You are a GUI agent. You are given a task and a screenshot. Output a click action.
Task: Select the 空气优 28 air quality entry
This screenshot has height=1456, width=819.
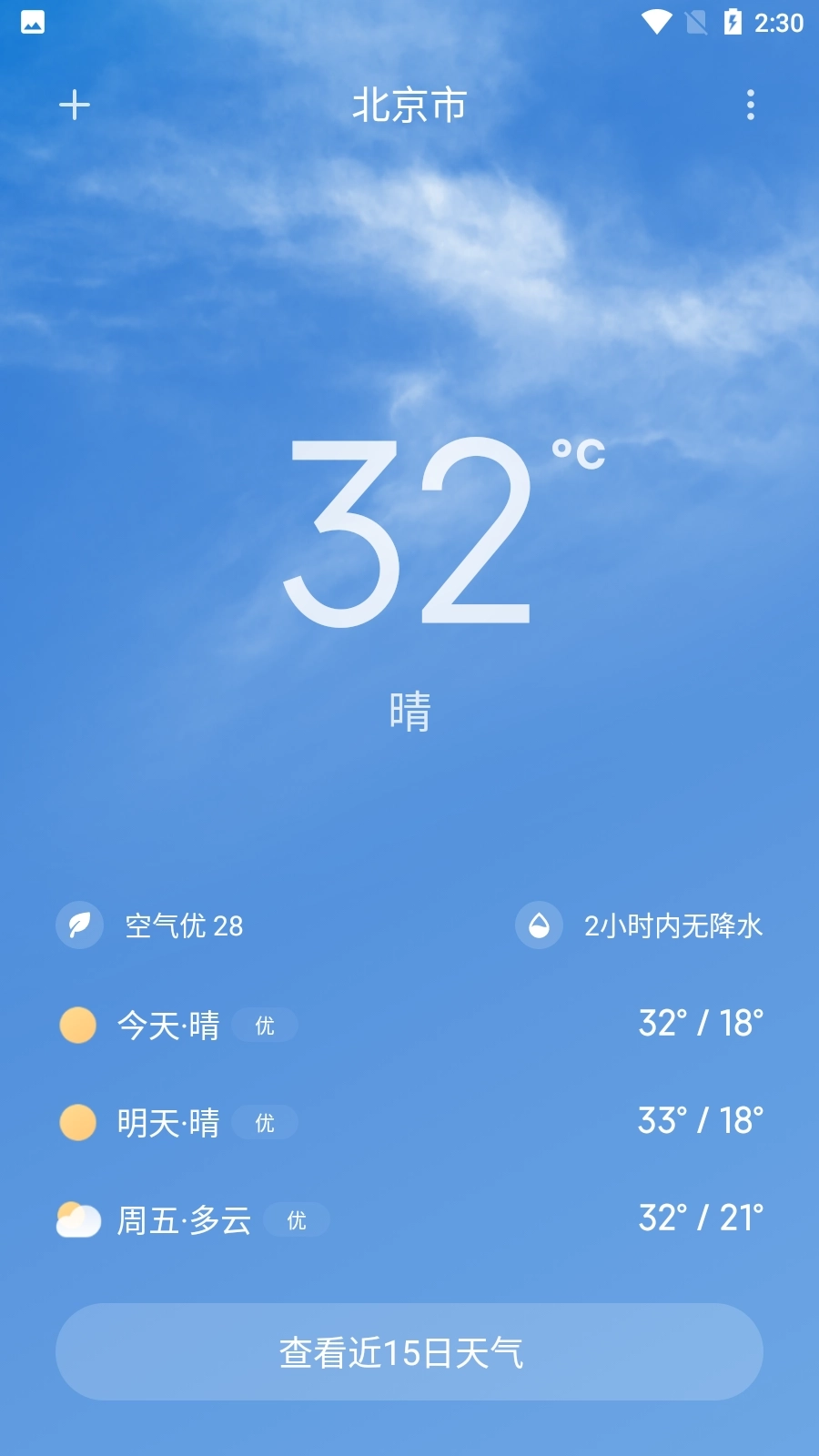click(x=182, y=925)
